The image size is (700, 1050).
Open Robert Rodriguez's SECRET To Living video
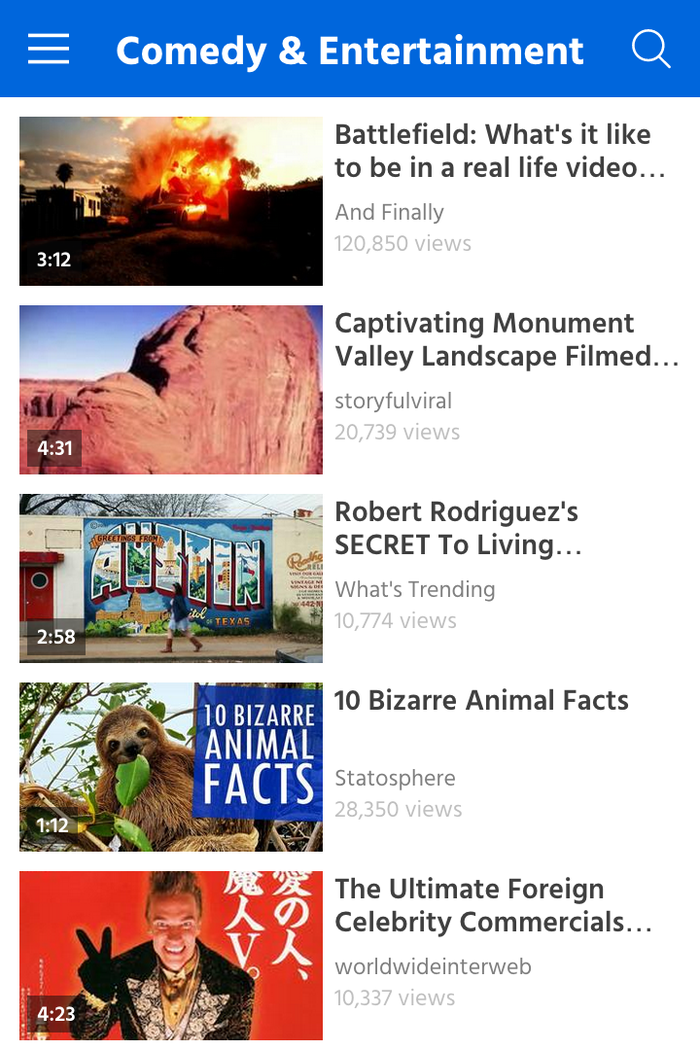171,578
